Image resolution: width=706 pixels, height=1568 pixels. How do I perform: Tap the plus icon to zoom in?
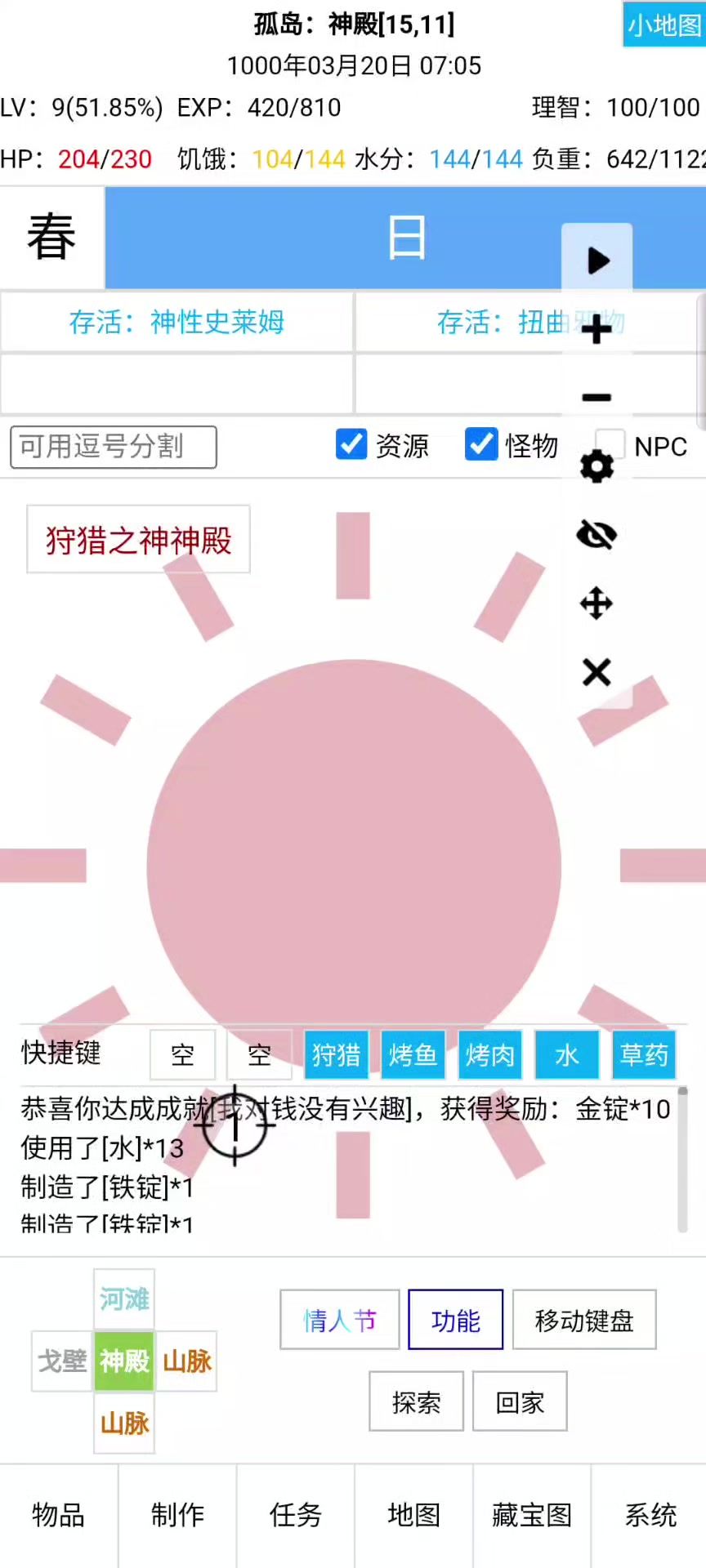pyautogui.click(x=597, y=329)
